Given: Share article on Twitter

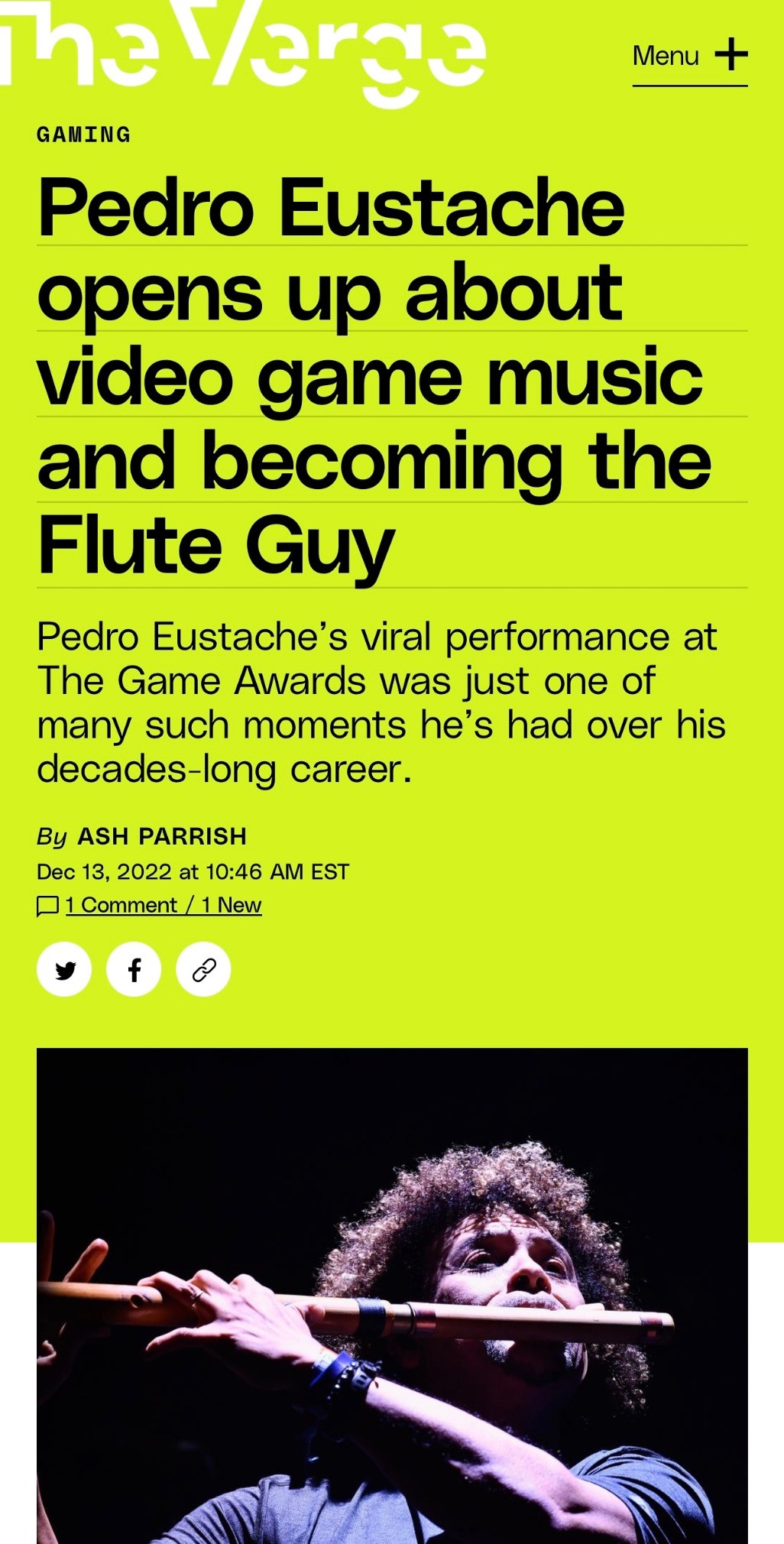Looking at the screenshot, I should (65, 970).
